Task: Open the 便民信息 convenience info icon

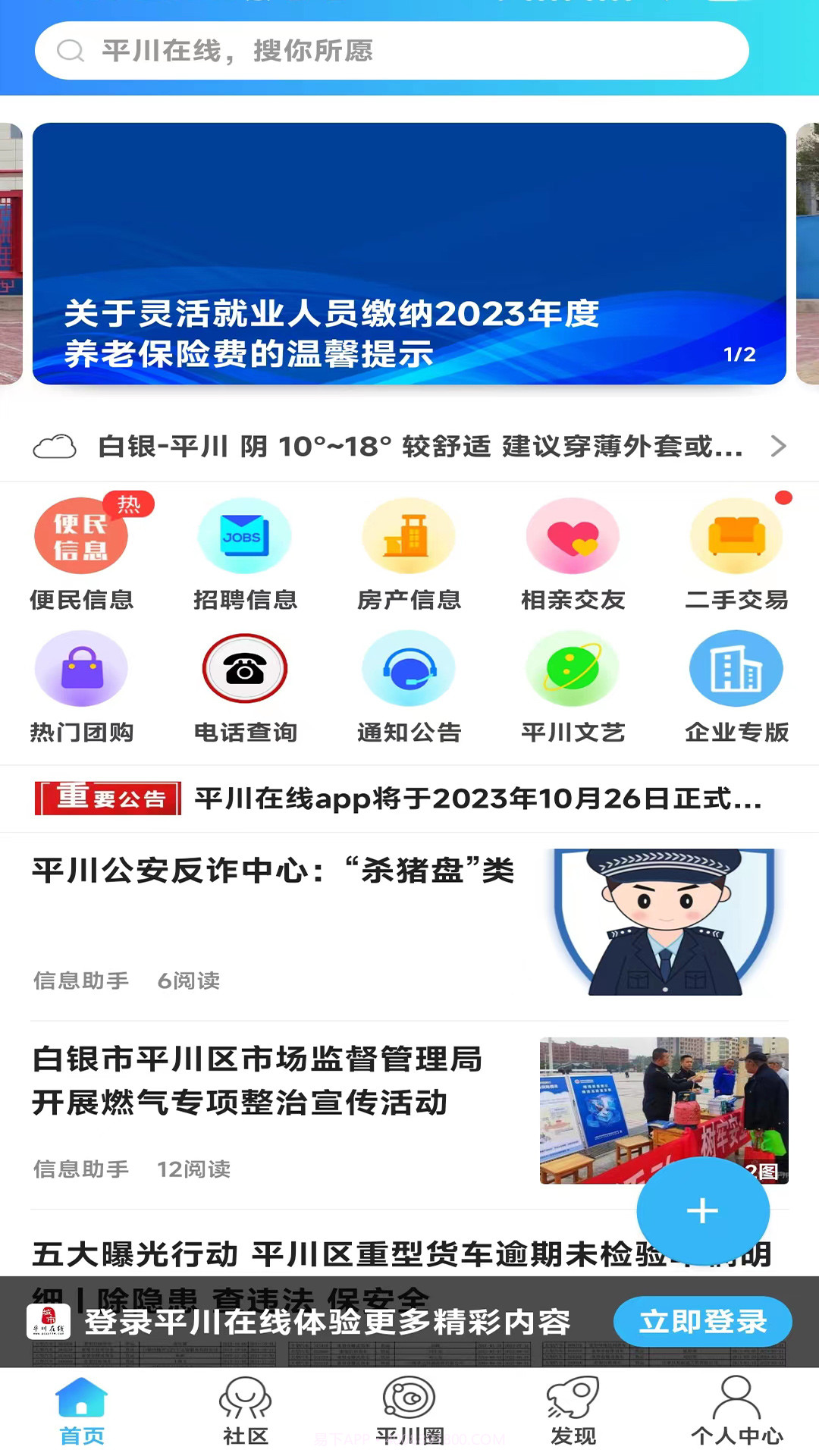Action: pyautogui.click(x=81, y=535)
